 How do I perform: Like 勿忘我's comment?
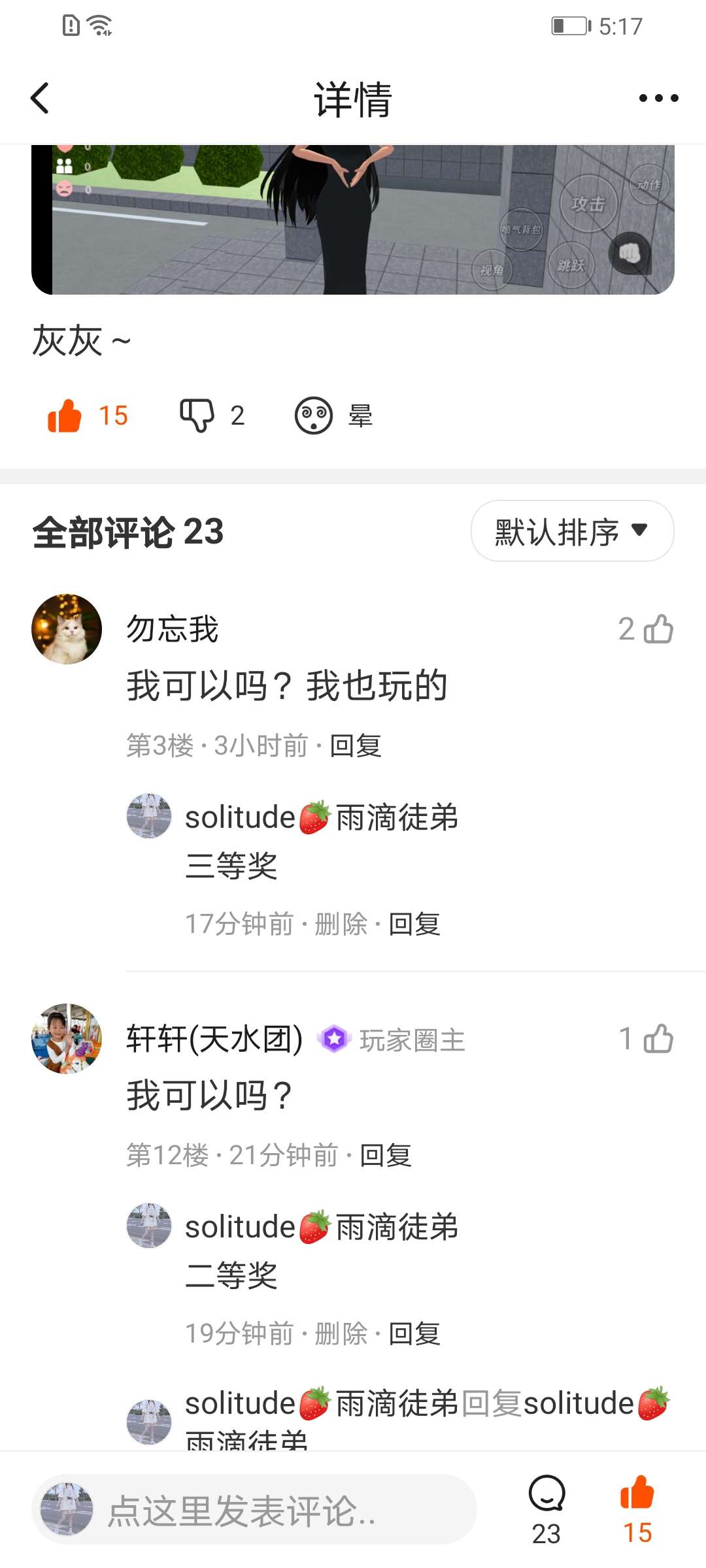coord(658,629)
